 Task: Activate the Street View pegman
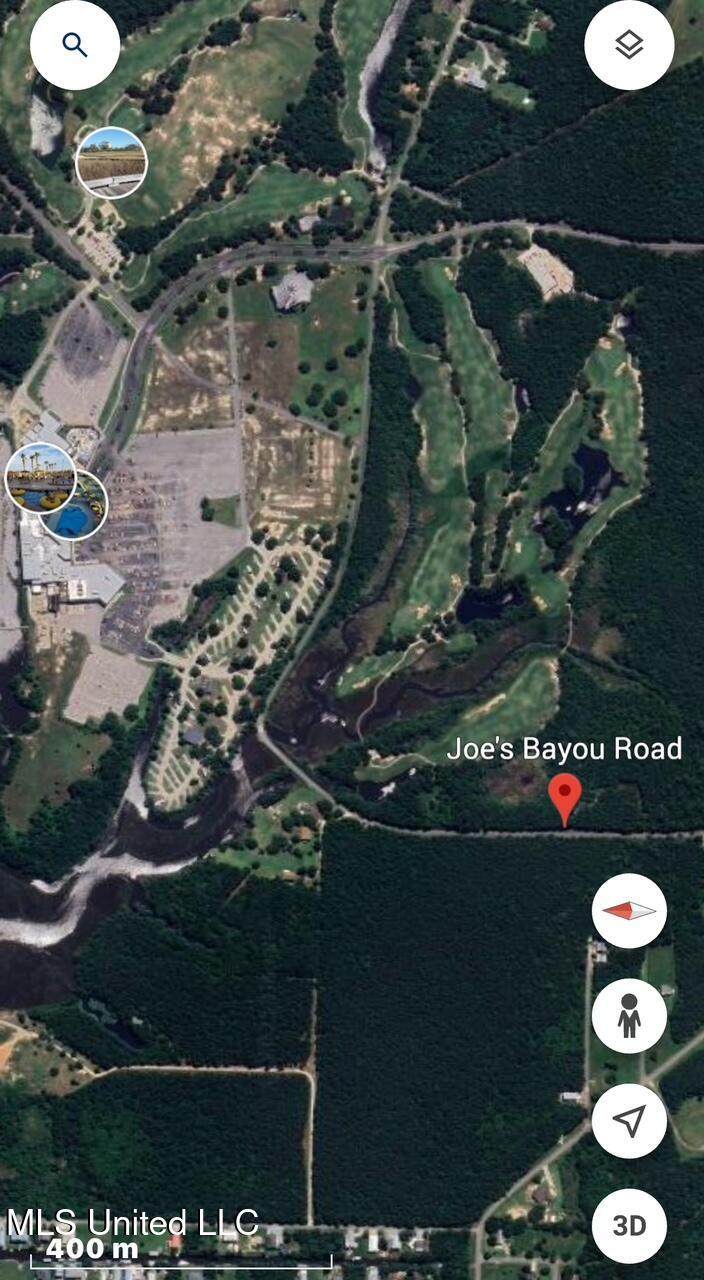(x=629, y=1016)
